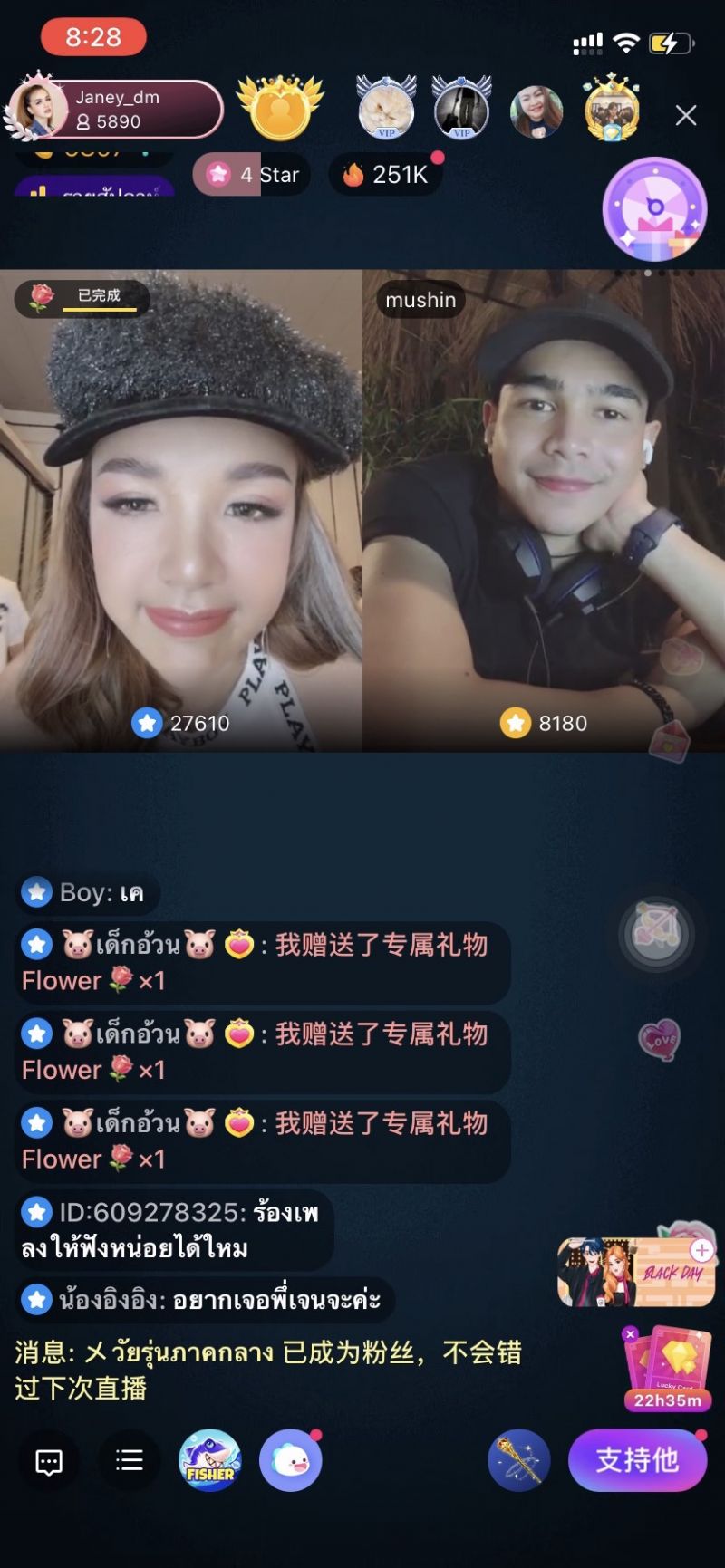725x1568 pixels.
Task: Send a Love heart
Action: (x=659, y=1040)
